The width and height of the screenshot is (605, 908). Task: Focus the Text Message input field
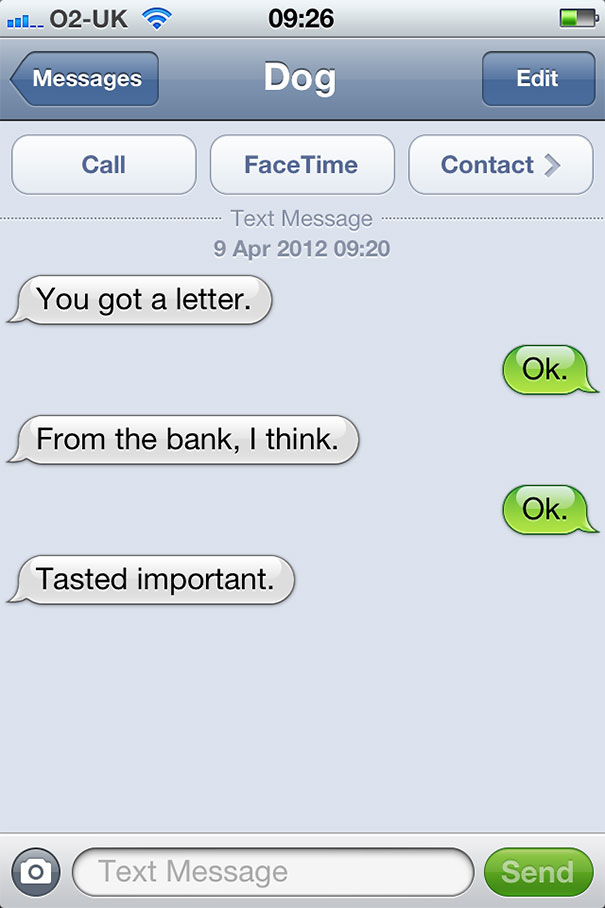point(272,872)
